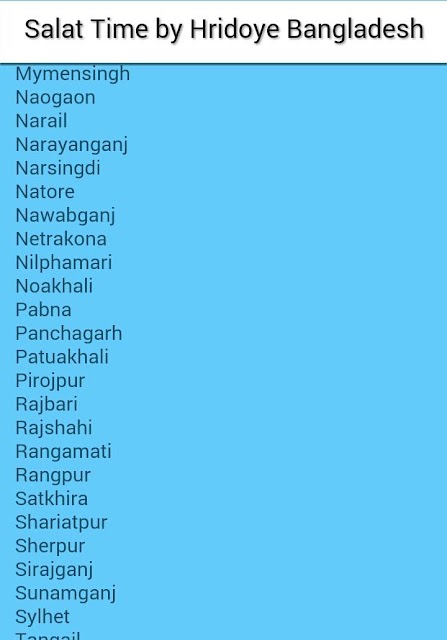Open Netrakona prayer times
Image resolution: width=447 pixels, height=640 pixels.
coord(61,239)
